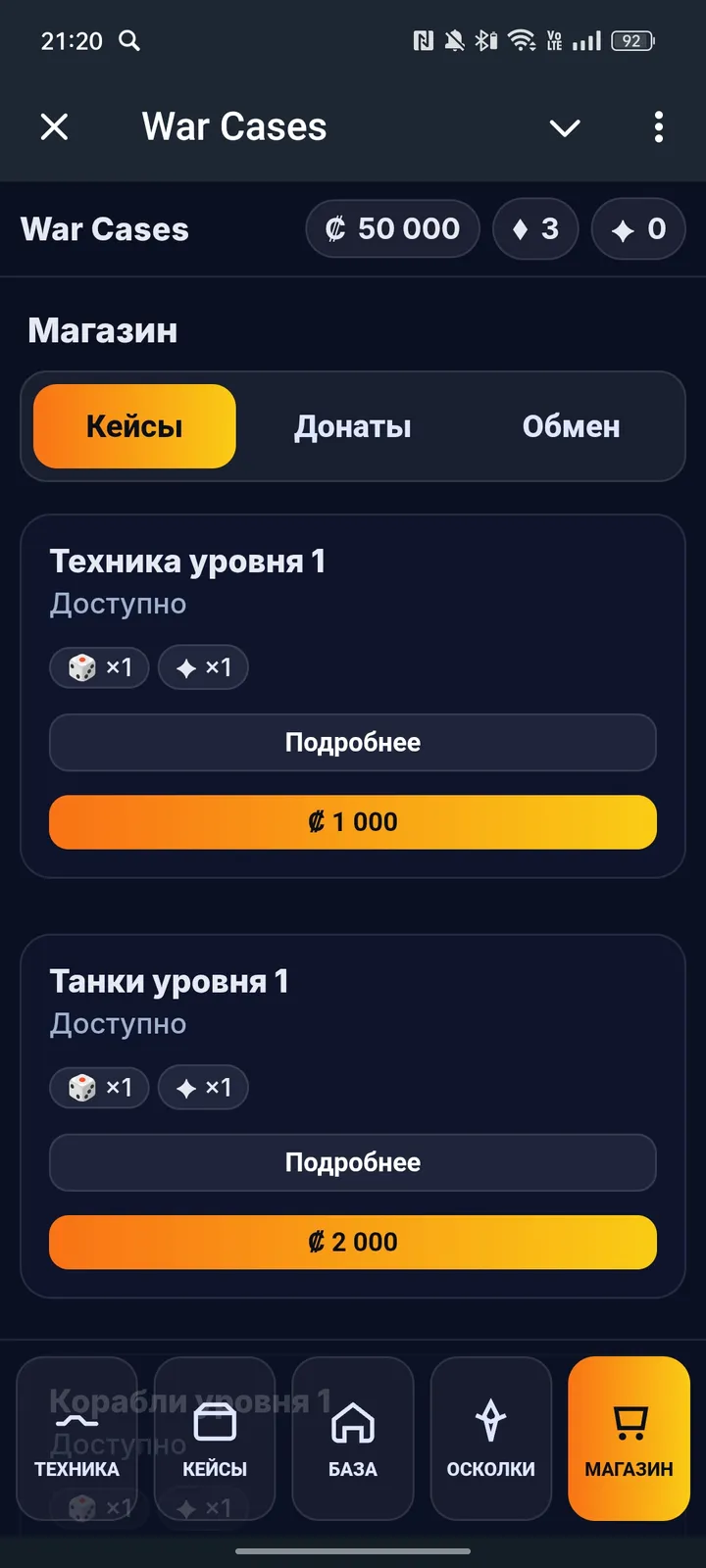Open the МАГАЗИН shopping cart section
Screen dimensions: 706x1568
click(629, 1439)
